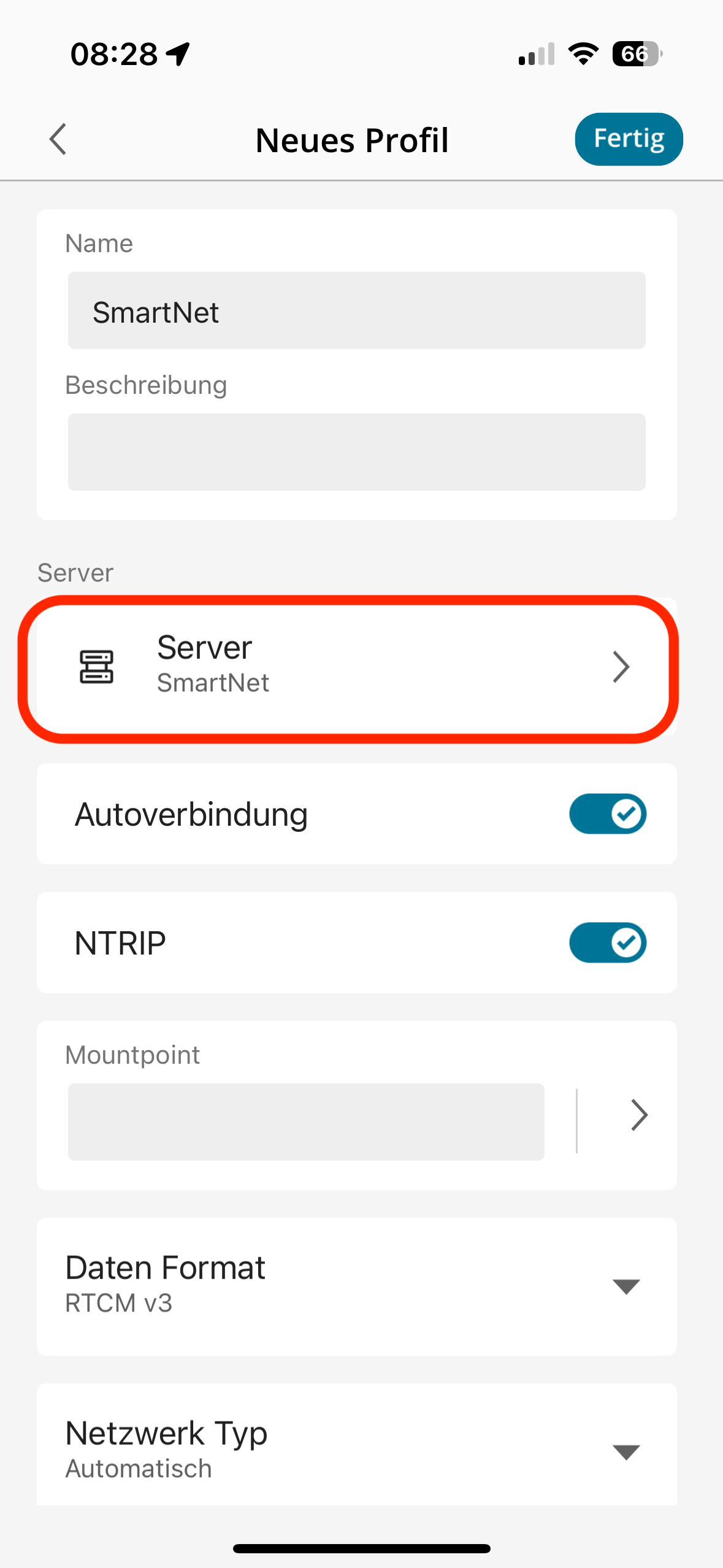Tap the Fertig button
Viewport: 723px width, 1568px height.
(x=629, y=139)
